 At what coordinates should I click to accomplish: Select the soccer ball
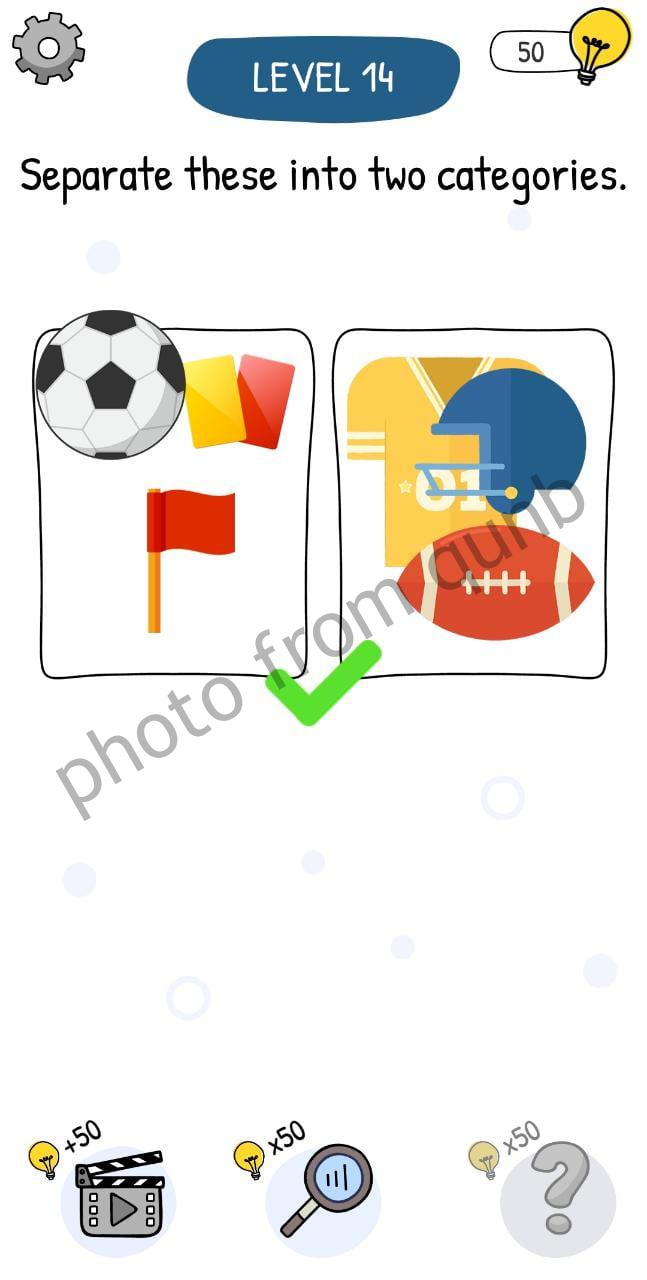coord(110,384)
